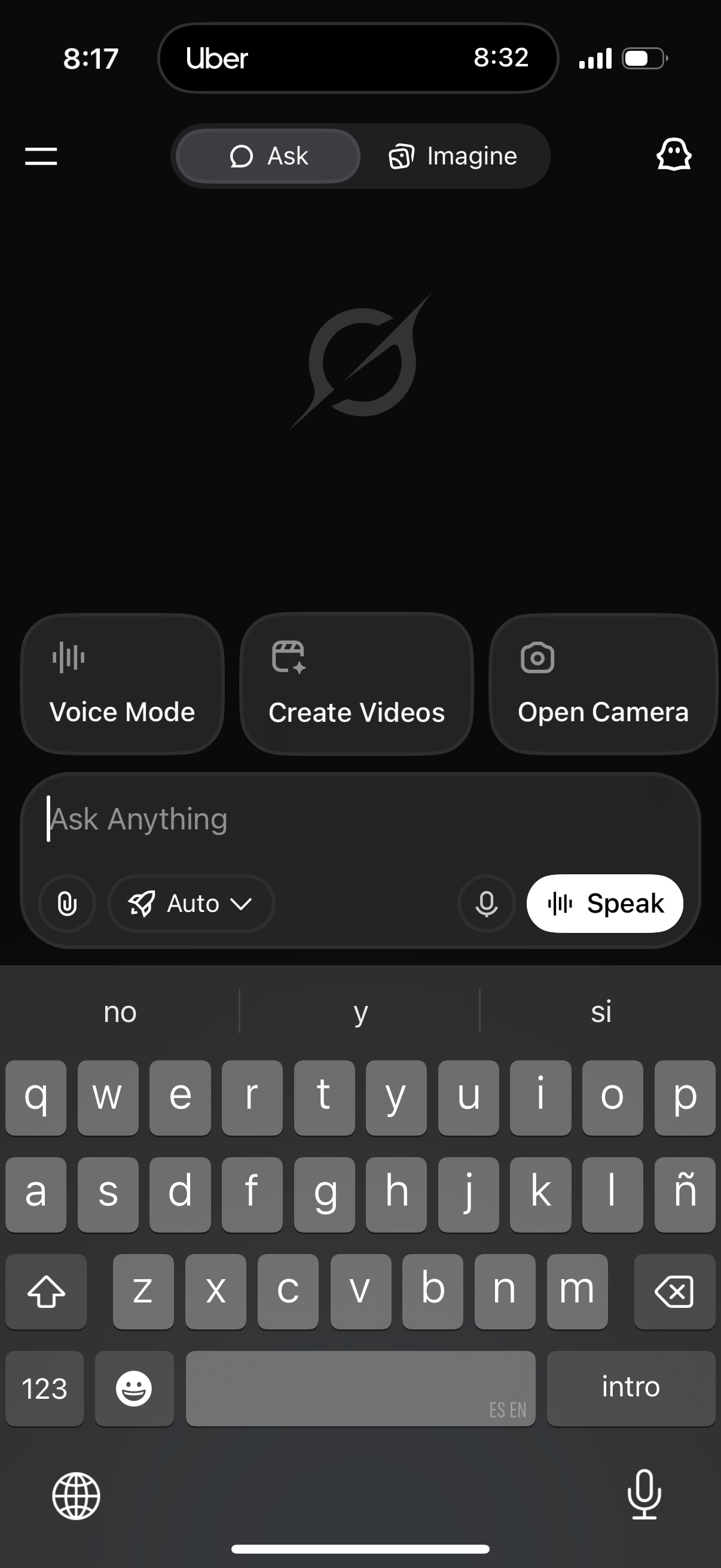Viewport: 721px width, 1568px height.
Task: Open the emoji keyboard
Action: point(135,1389)
